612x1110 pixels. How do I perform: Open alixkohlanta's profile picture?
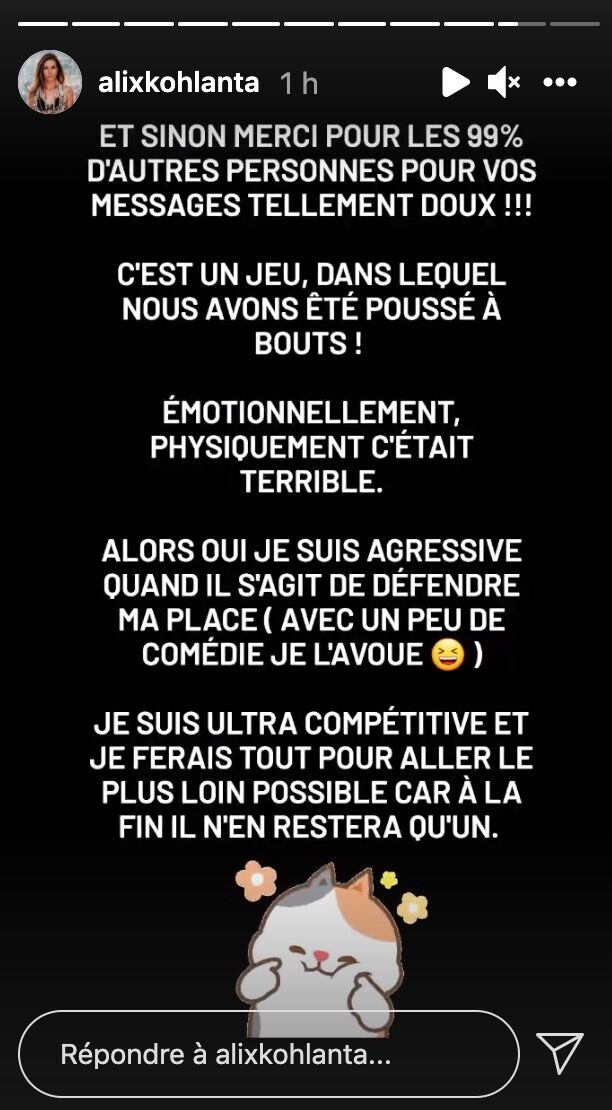(50, 82)
